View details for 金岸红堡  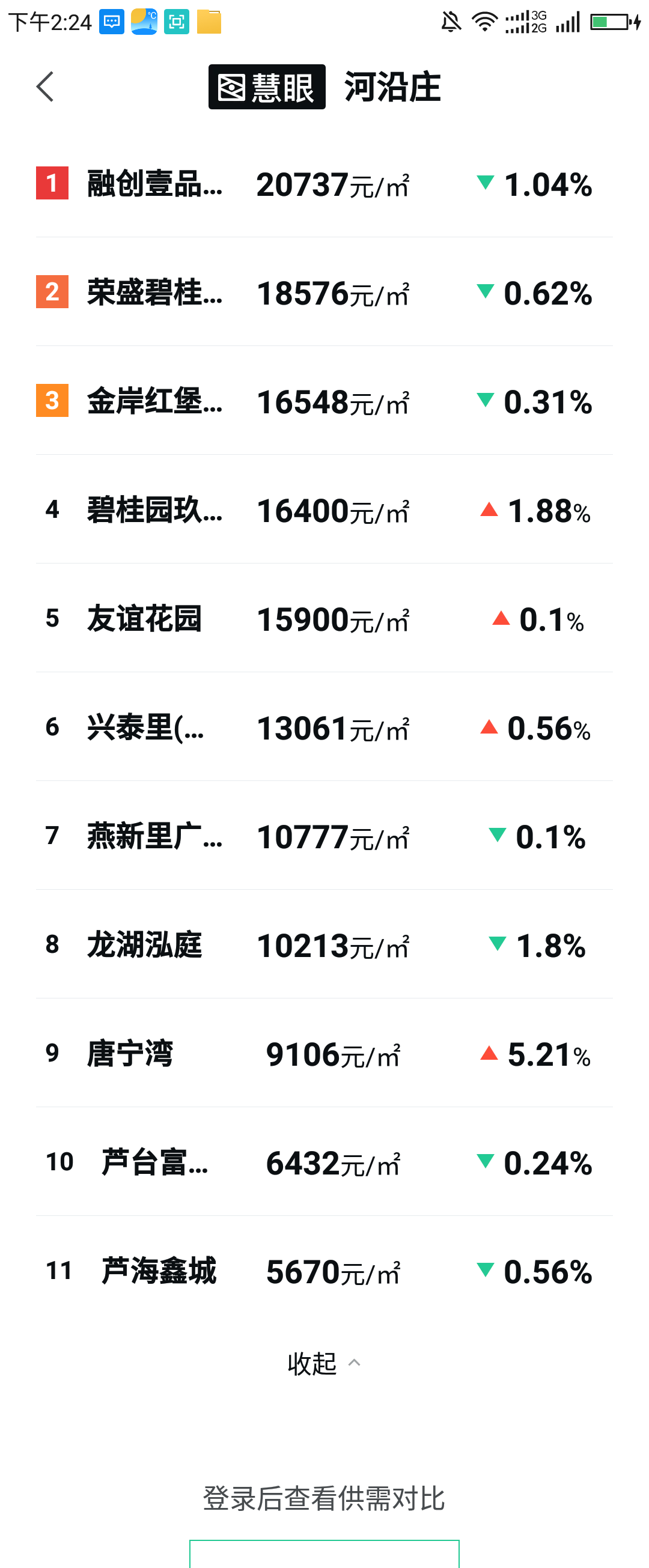click(154, 402)
